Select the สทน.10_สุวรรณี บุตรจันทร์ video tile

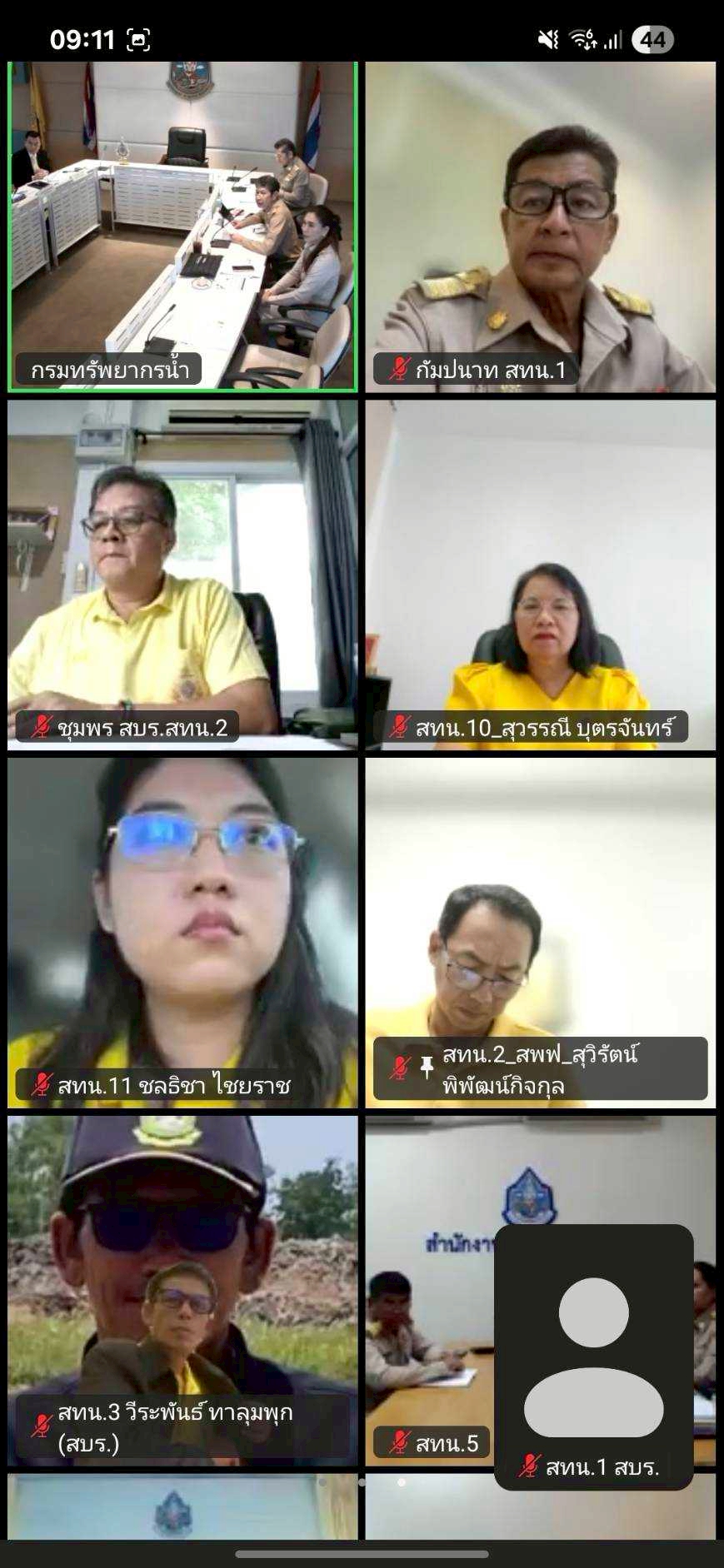540,575
